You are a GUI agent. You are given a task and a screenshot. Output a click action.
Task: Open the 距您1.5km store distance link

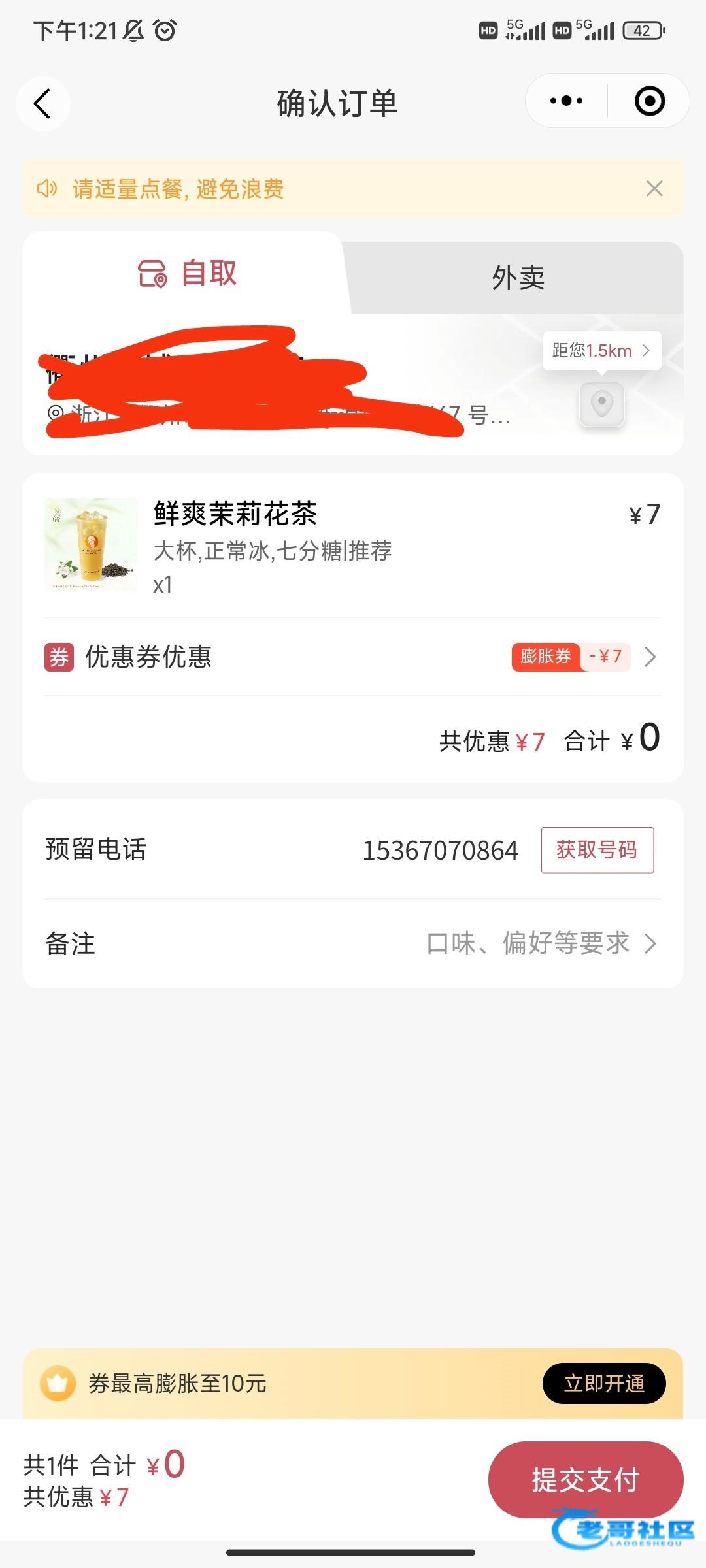coord(601,351)
